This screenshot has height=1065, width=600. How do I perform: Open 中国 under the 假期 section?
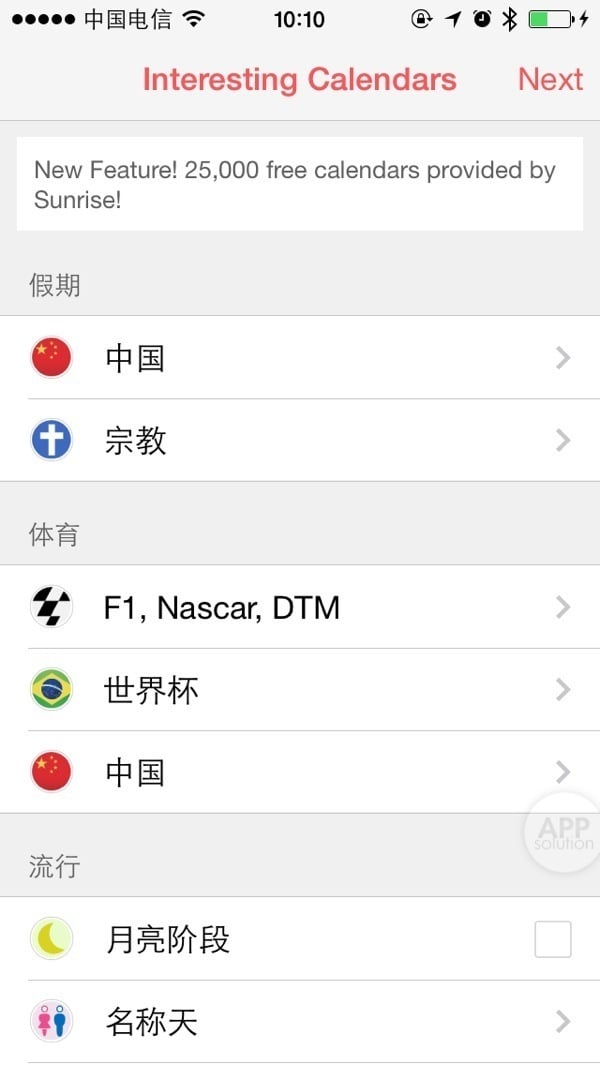click(x=300, y=358)
